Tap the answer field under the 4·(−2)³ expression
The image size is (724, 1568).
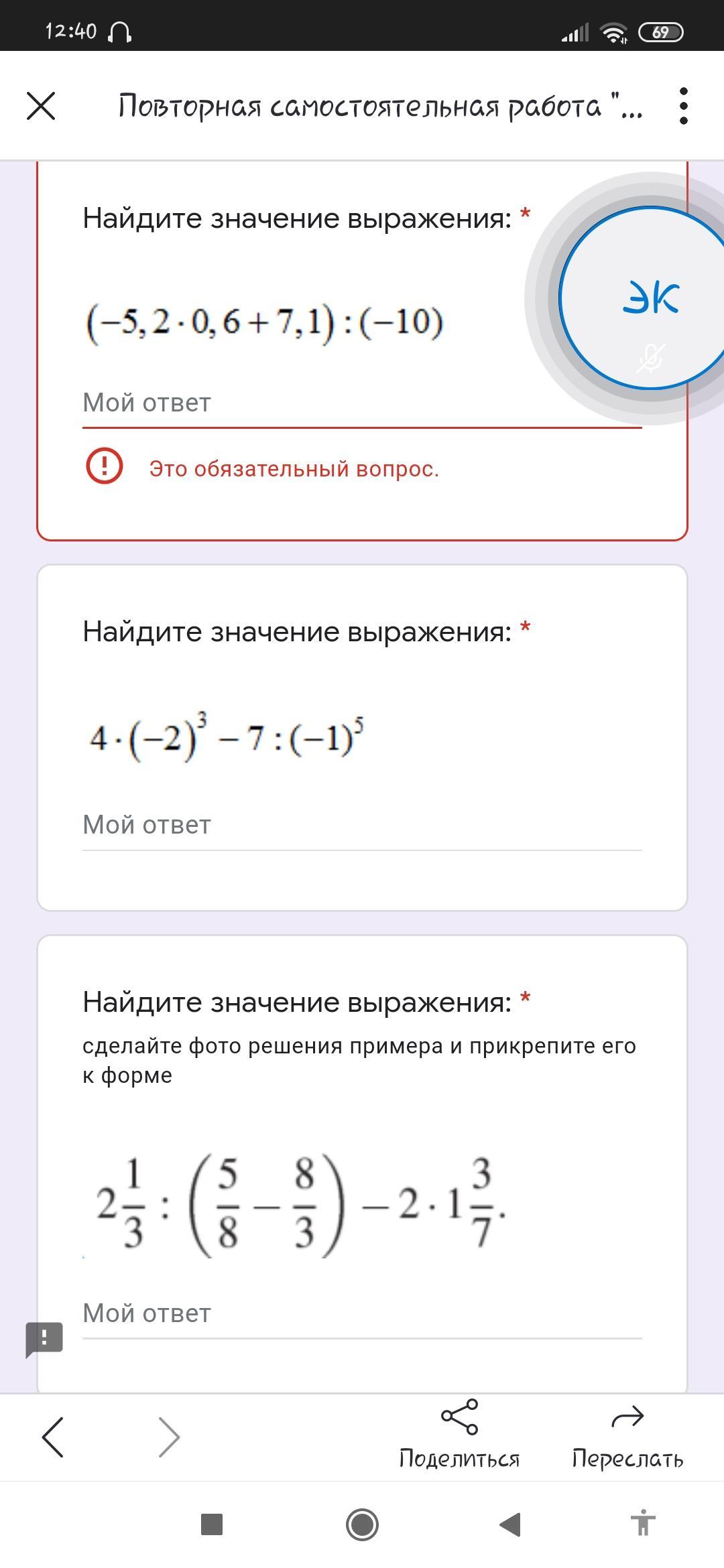click(362, 826)
